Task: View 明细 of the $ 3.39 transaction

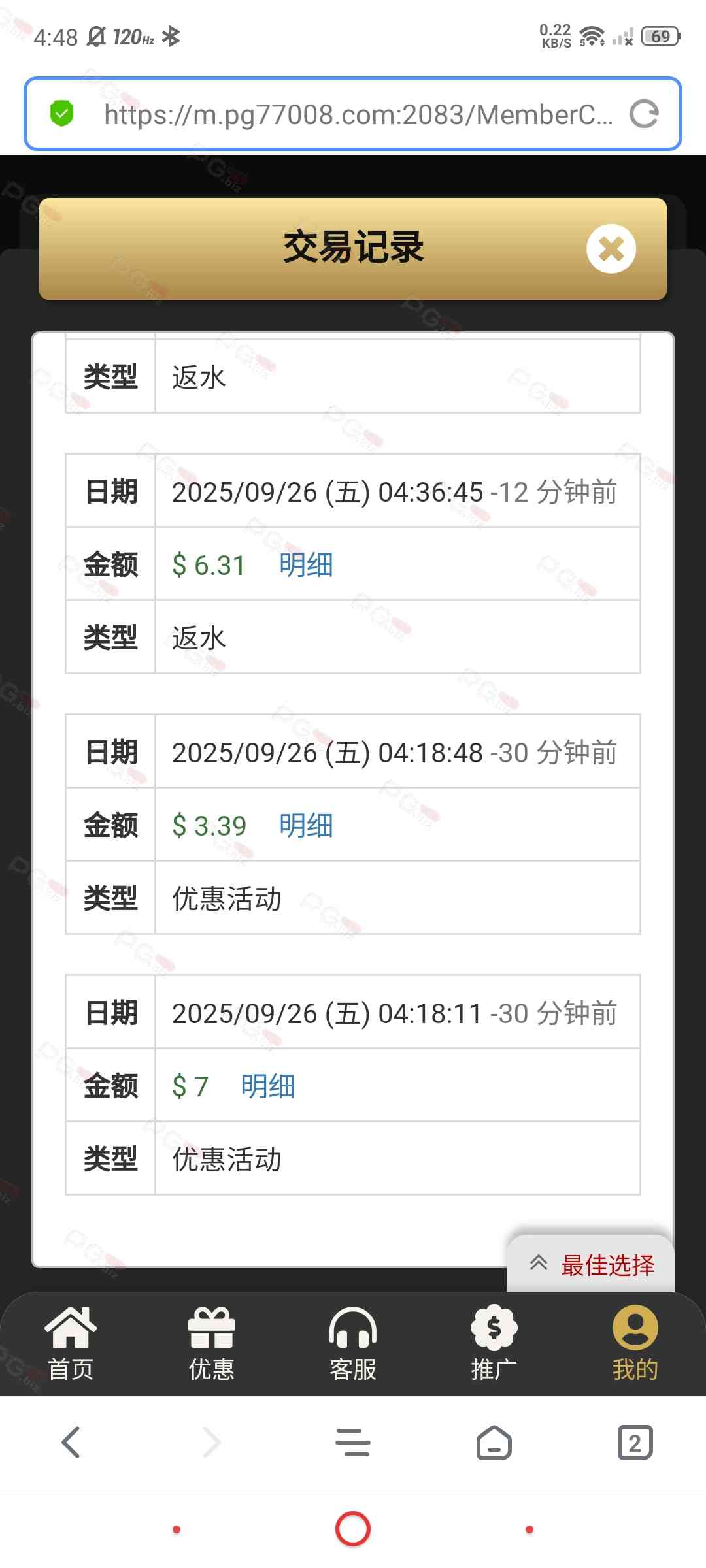Action: click(x=306, y=826)
